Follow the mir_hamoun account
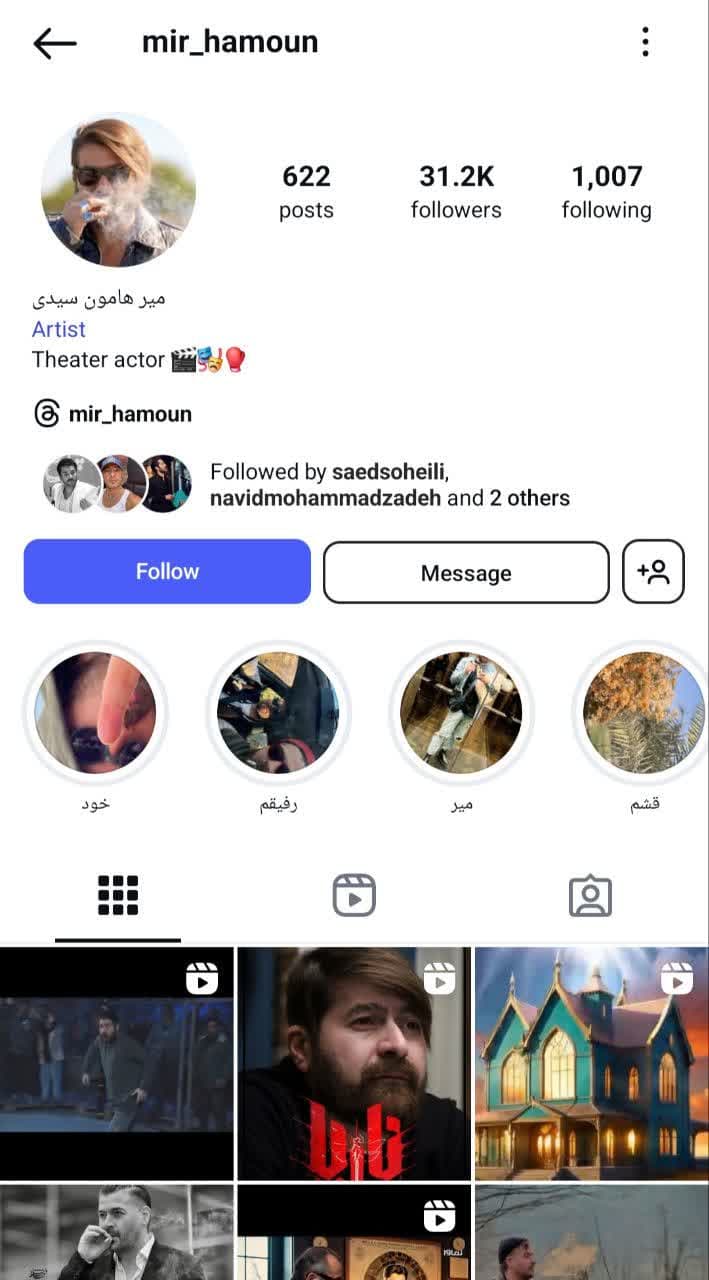 [167, 572]
